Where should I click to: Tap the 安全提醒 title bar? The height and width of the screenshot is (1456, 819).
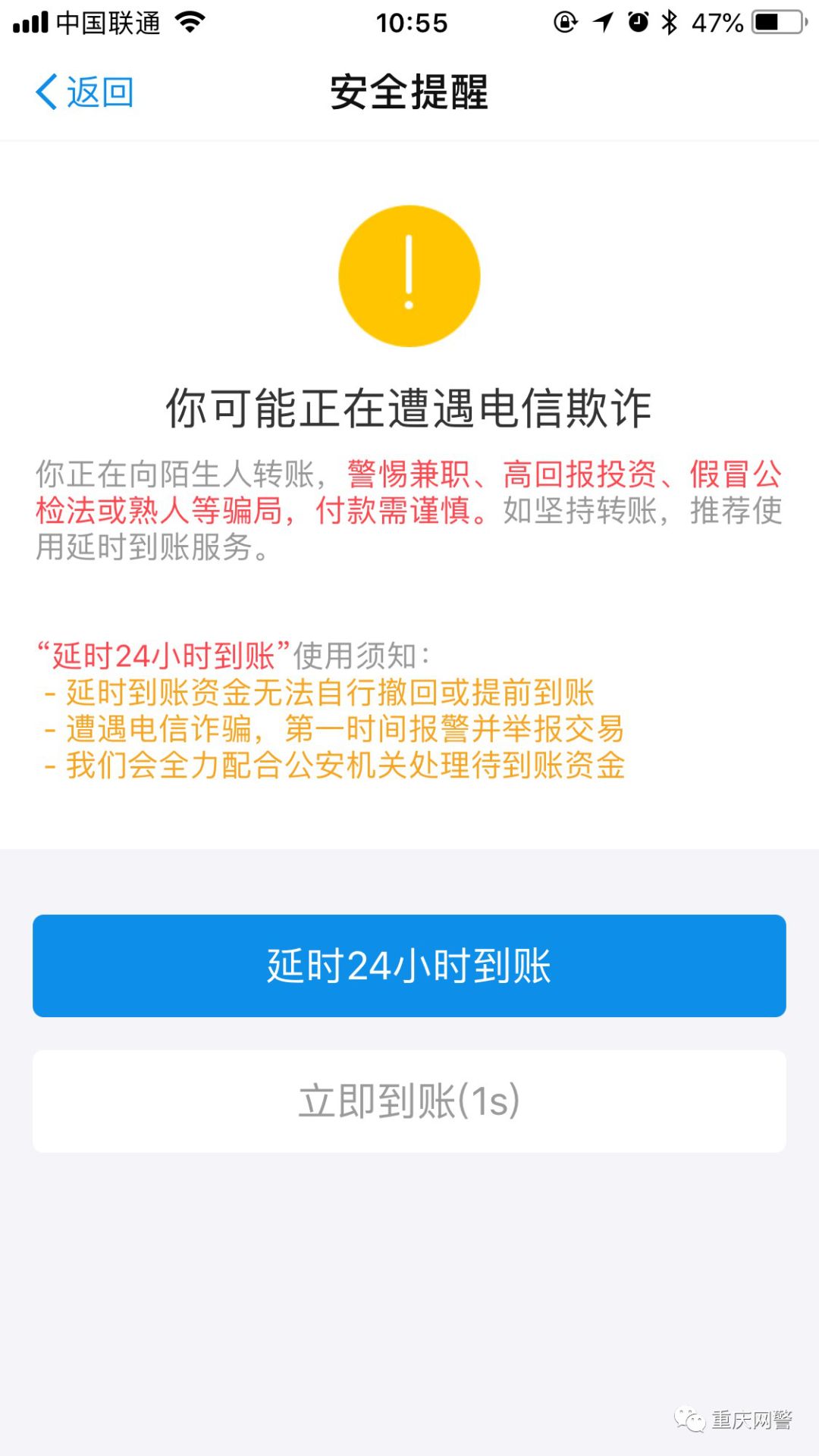(409, 92)
